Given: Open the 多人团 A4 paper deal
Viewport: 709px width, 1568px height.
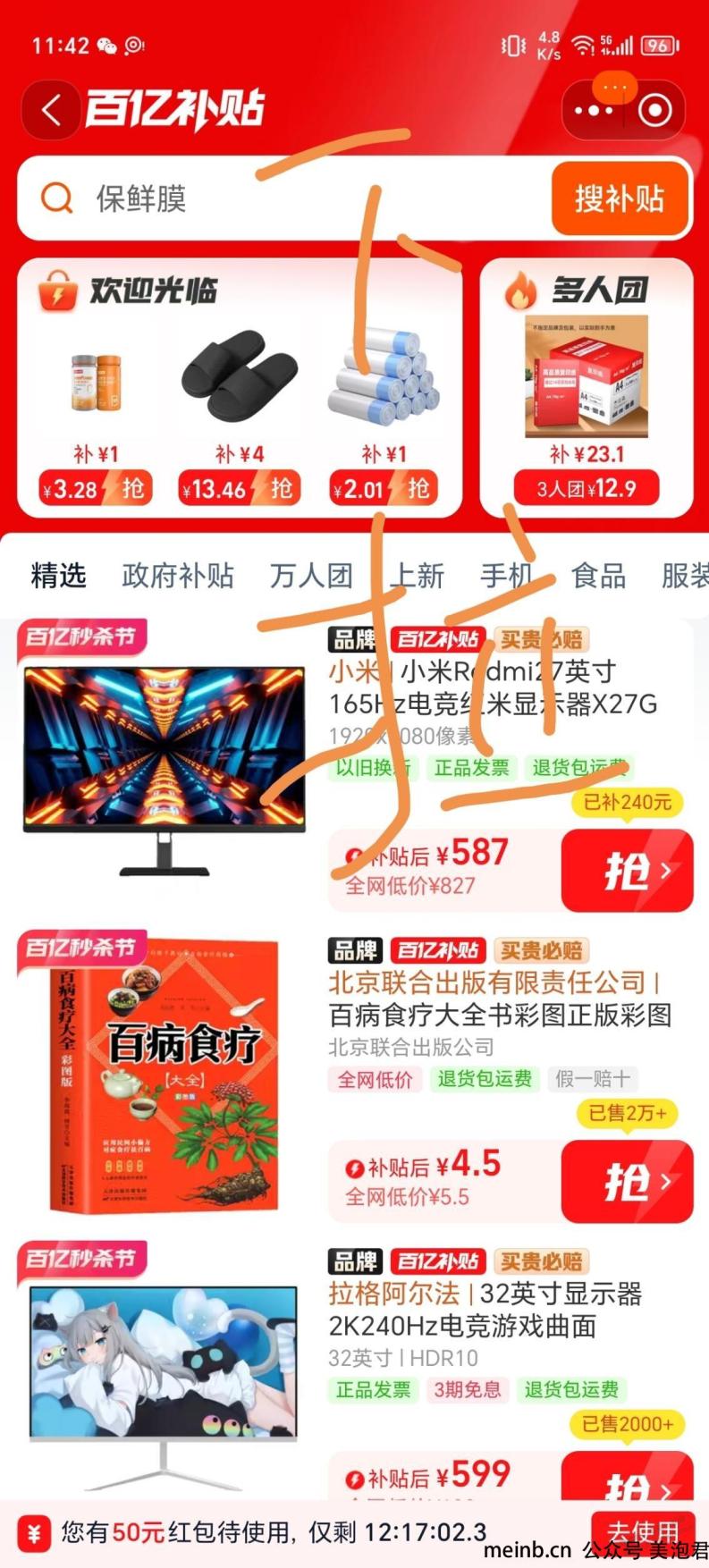Looking at the screenshot, I should (587, 388).
